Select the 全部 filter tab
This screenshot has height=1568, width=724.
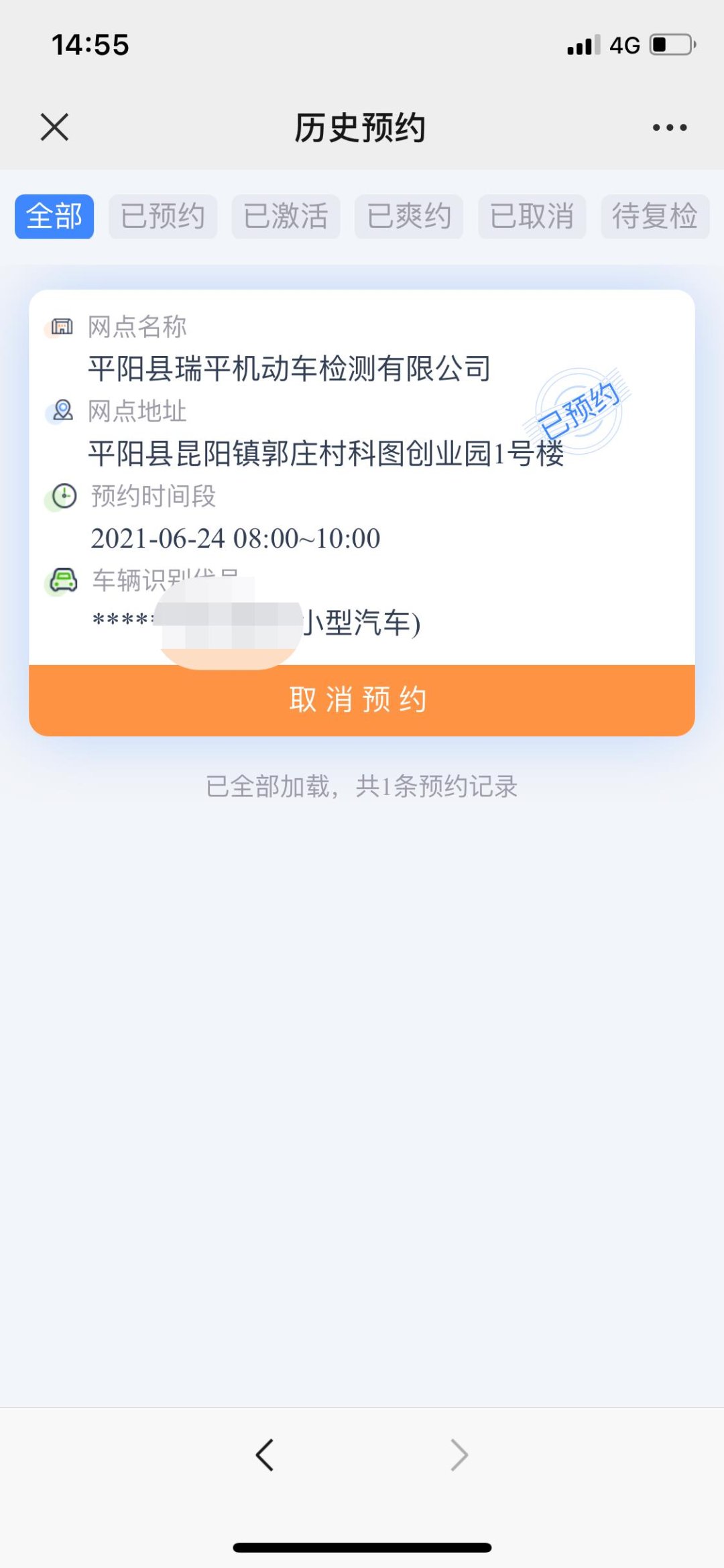point(54,217)
